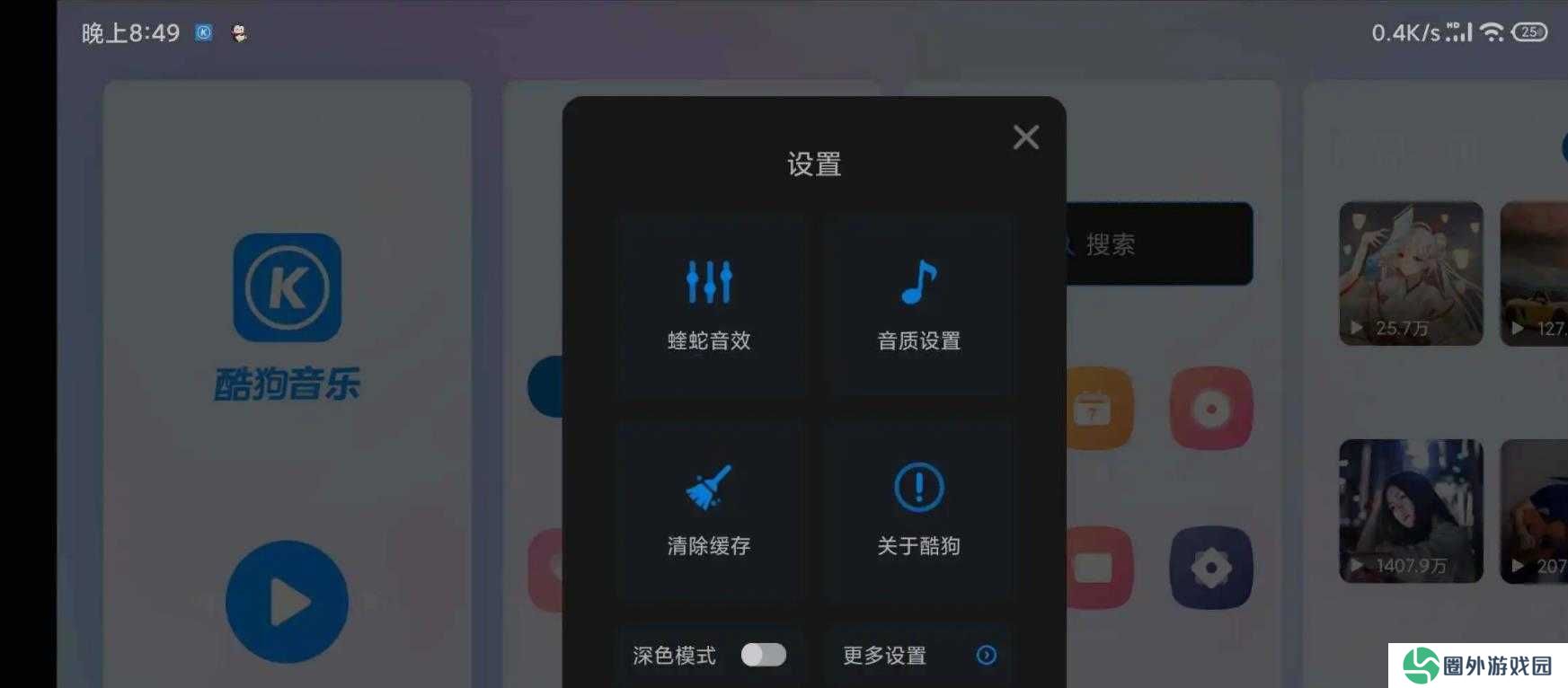Select 清除缓存 to clear cache
This screenshot has height=688, width=1568.
coord(709,510)
